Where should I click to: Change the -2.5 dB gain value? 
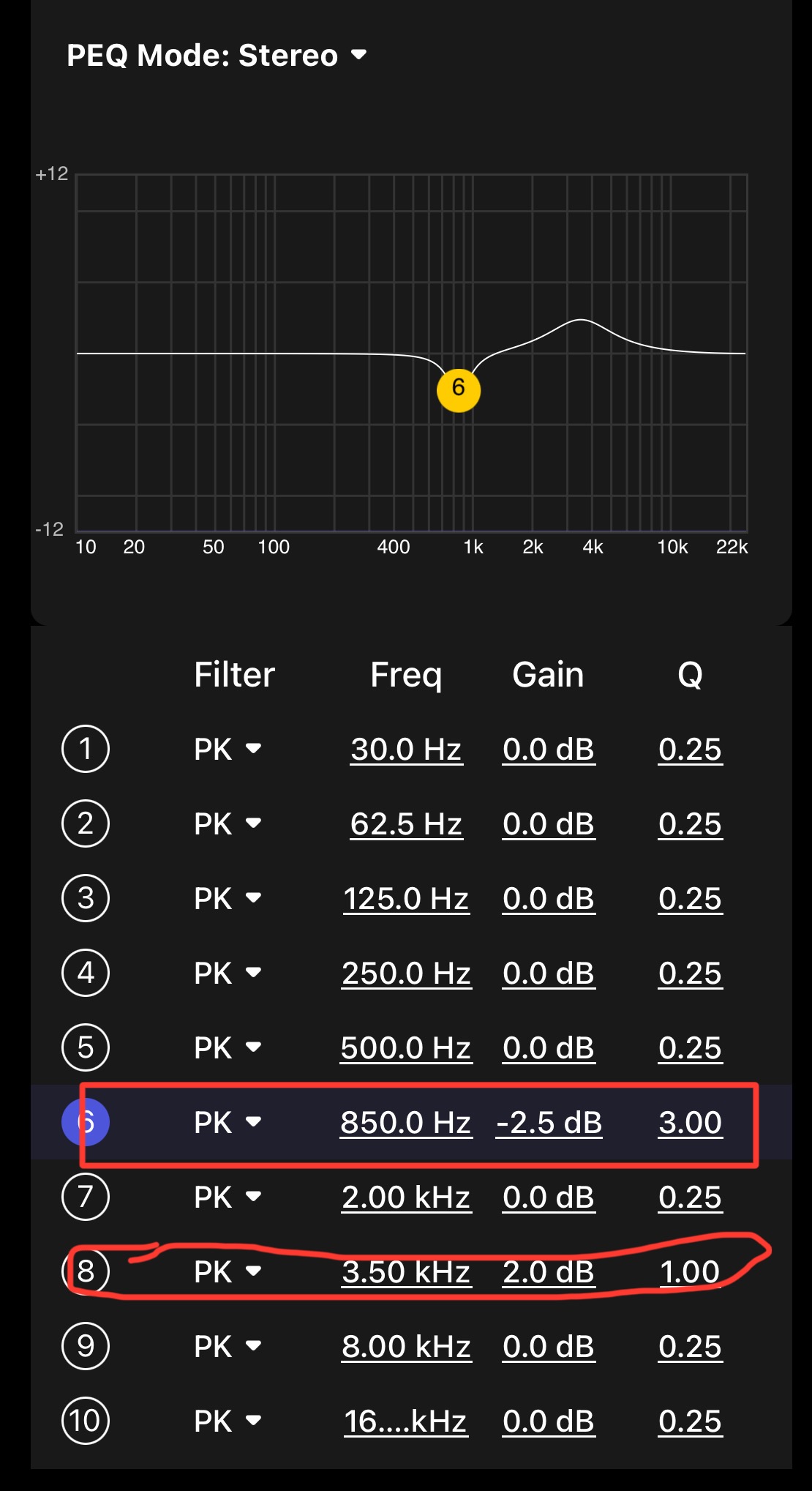[x=549, y=1122]
